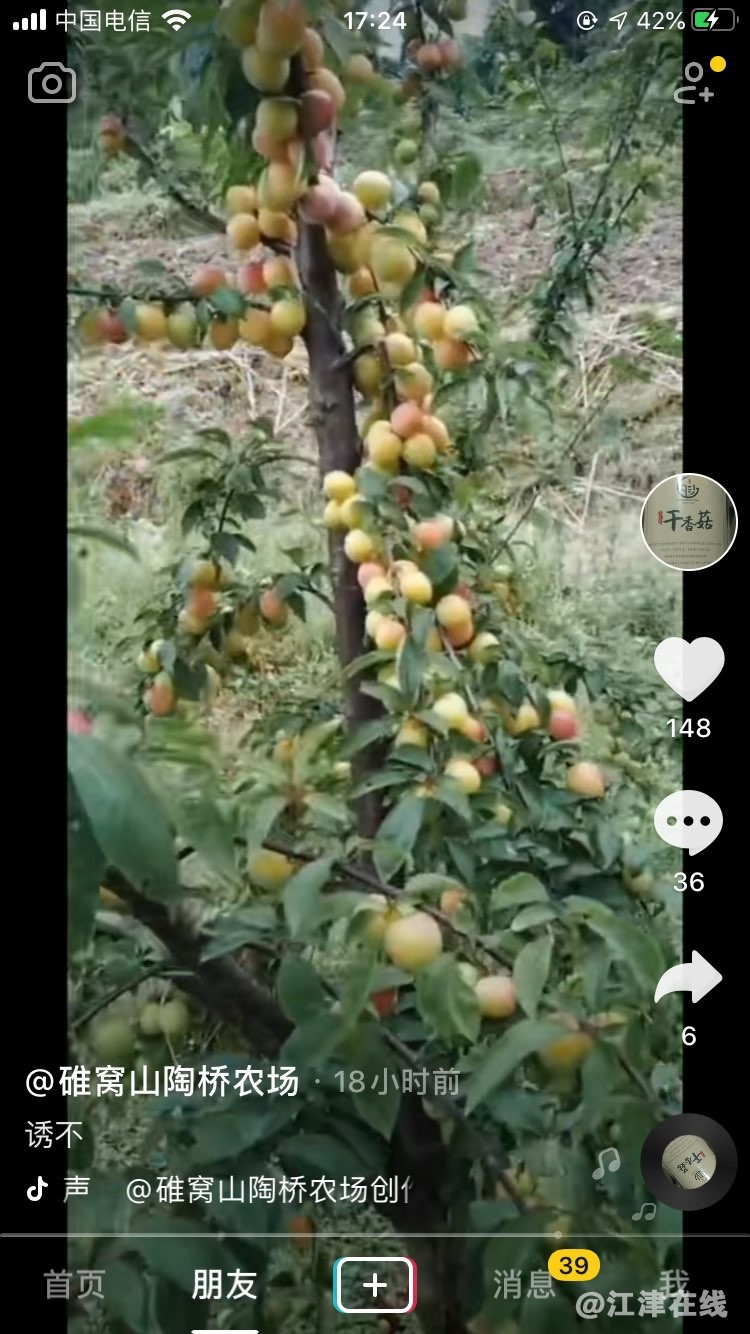Screen dimensions: 750x1334
Task: Open the creator's profile avatar
Action: coord(688,522)
